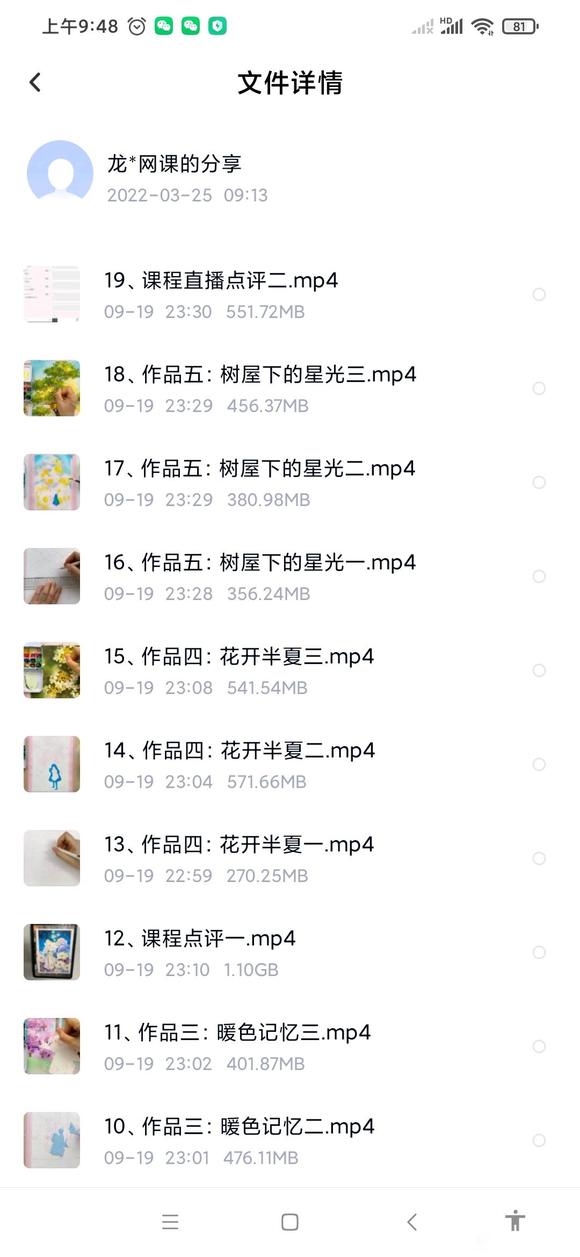Tick the circle beside 14、作品四：花开半夏二.mp4
The width and height of the screenshot is (580, 1257).
pos(539,764)
